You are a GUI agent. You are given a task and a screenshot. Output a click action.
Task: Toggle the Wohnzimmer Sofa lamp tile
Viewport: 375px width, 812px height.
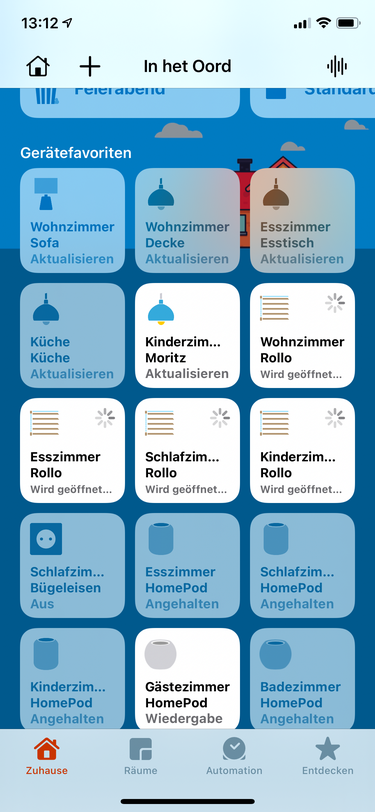point(73,220)
